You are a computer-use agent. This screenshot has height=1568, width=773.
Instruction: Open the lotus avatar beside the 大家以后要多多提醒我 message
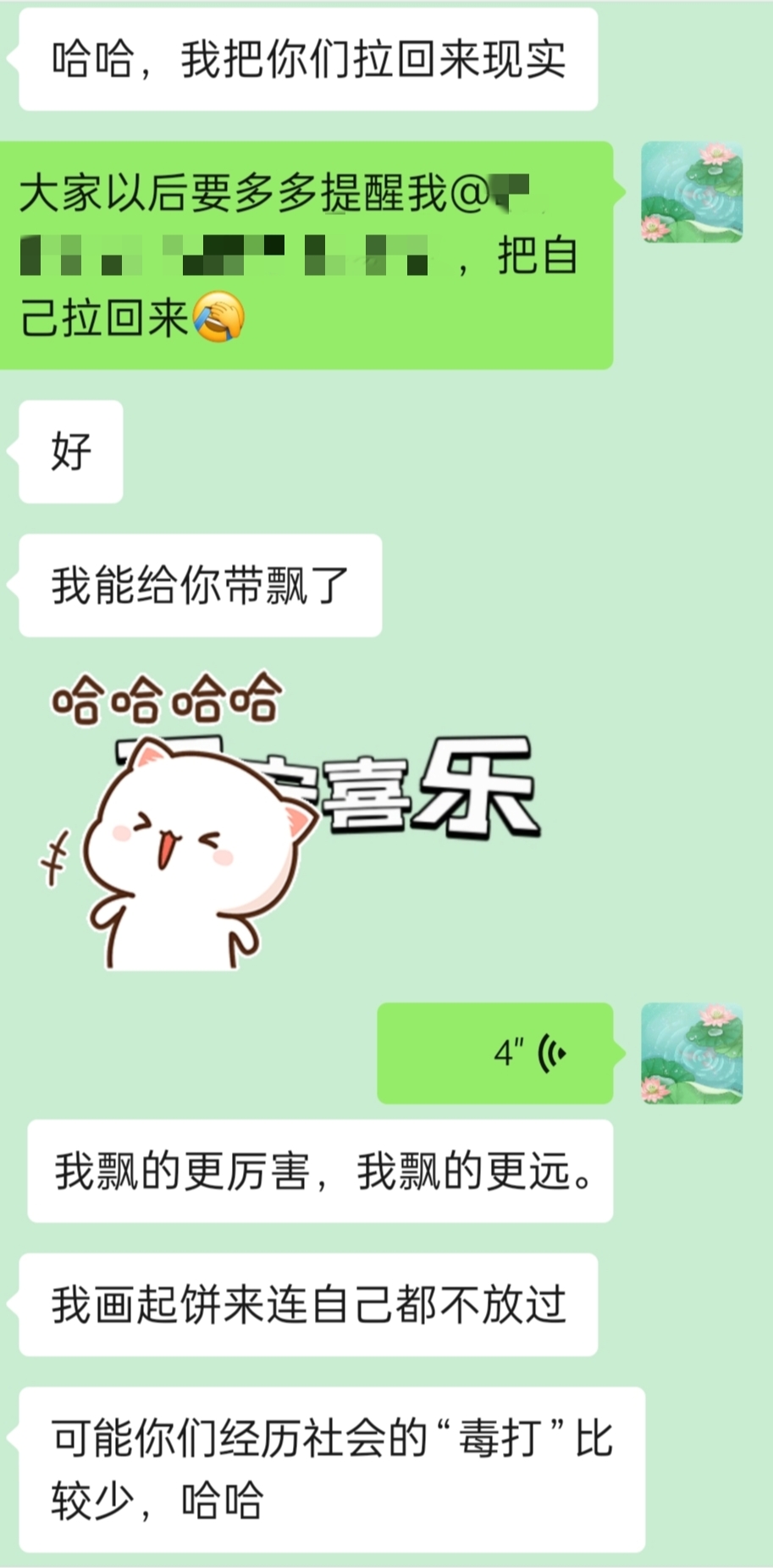692,192
